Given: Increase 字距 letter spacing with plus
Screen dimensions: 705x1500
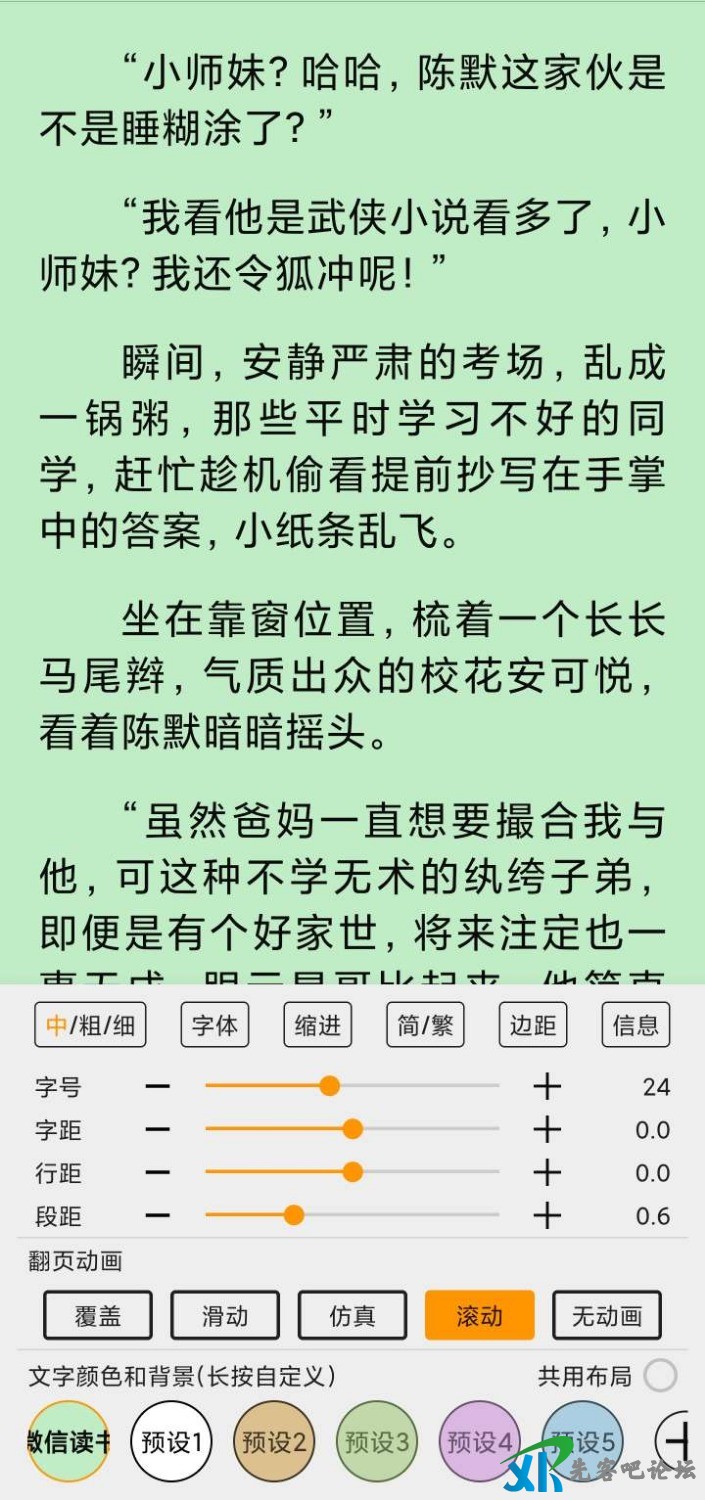Looking at the screenshot, I should click(547, 1130).
